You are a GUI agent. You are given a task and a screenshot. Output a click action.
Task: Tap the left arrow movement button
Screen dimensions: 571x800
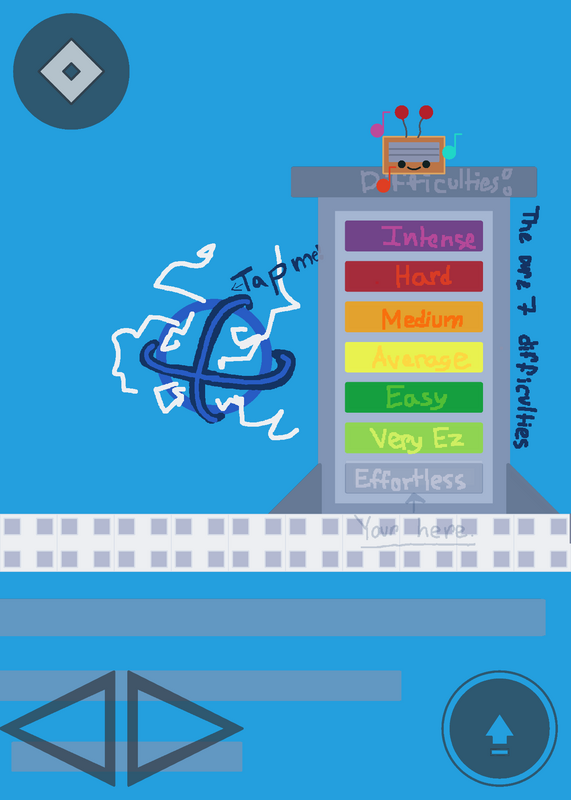click(58, 729)
